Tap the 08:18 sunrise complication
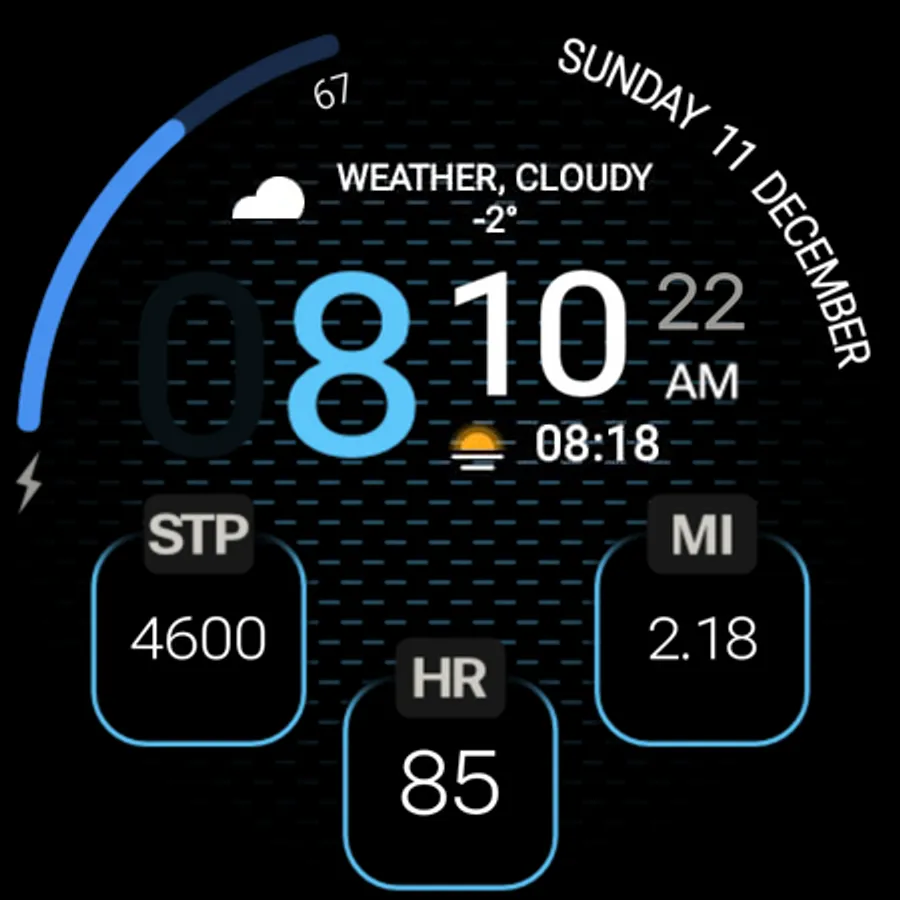Viewport: 900px width, 900px height. tap(556, 443)
